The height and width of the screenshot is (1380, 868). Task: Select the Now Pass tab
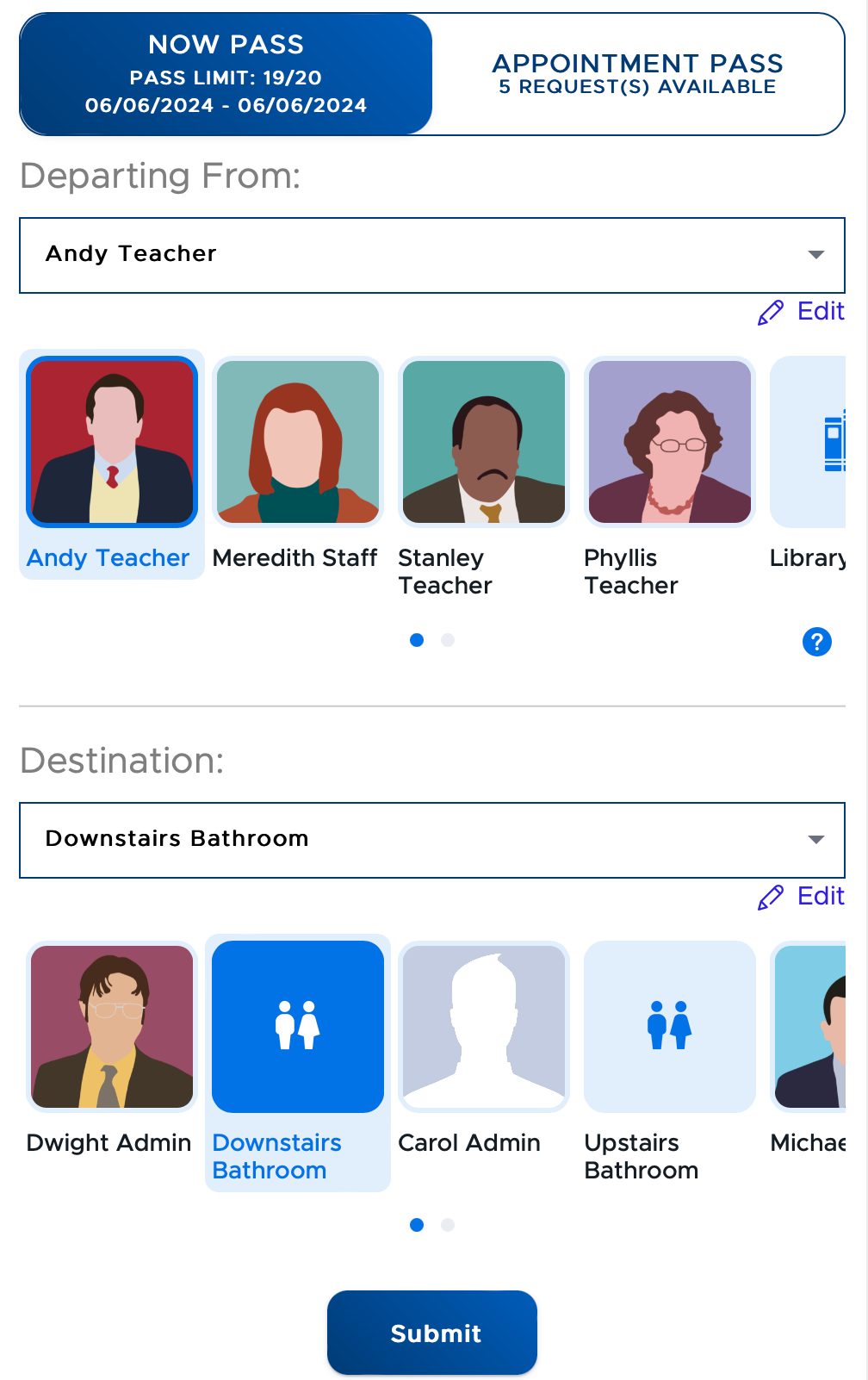(226, 74)
